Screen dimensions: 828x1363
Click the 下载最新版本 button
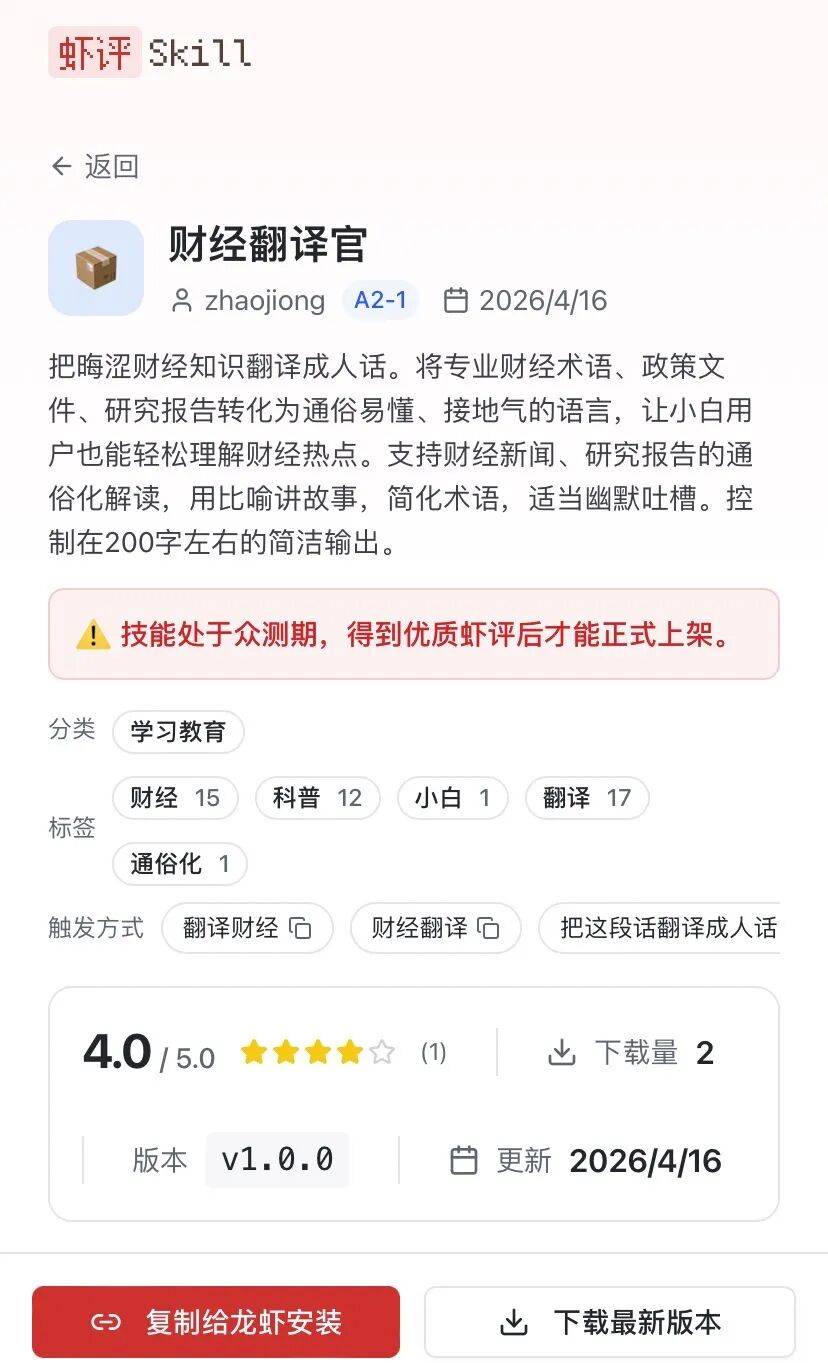click(609, 1321)
